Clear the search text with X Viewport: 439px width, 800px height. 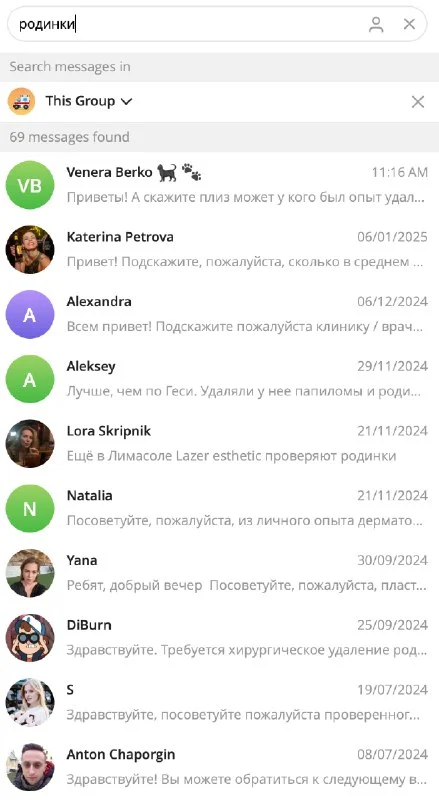click(409, 24)
